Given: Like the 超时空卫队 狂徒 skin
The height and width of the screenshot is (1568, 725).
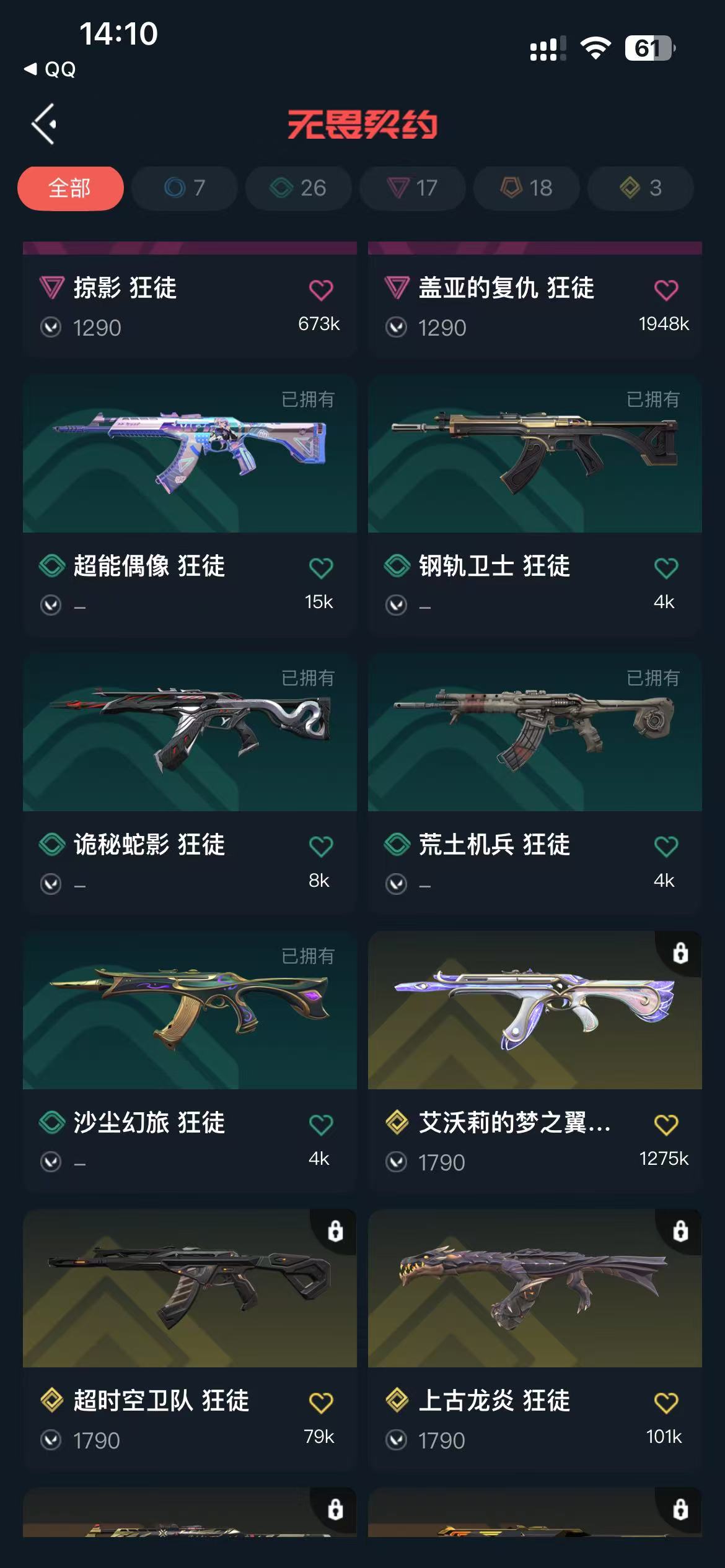Looking at the screenshot, I should (x=321, y=1402).
